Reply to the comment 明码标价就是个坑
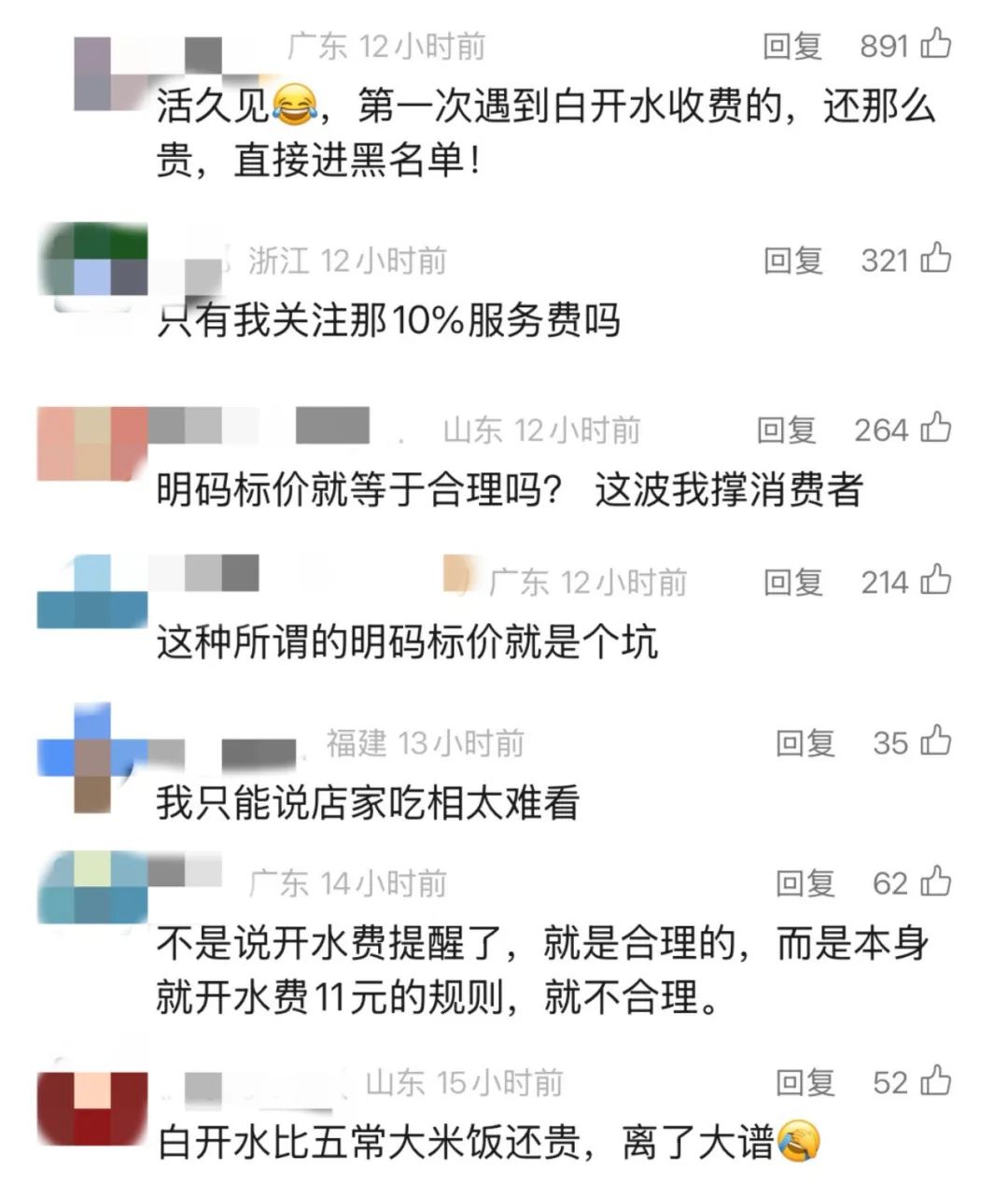This screenshot has width=1008, height=1183. tap(792, 582)
